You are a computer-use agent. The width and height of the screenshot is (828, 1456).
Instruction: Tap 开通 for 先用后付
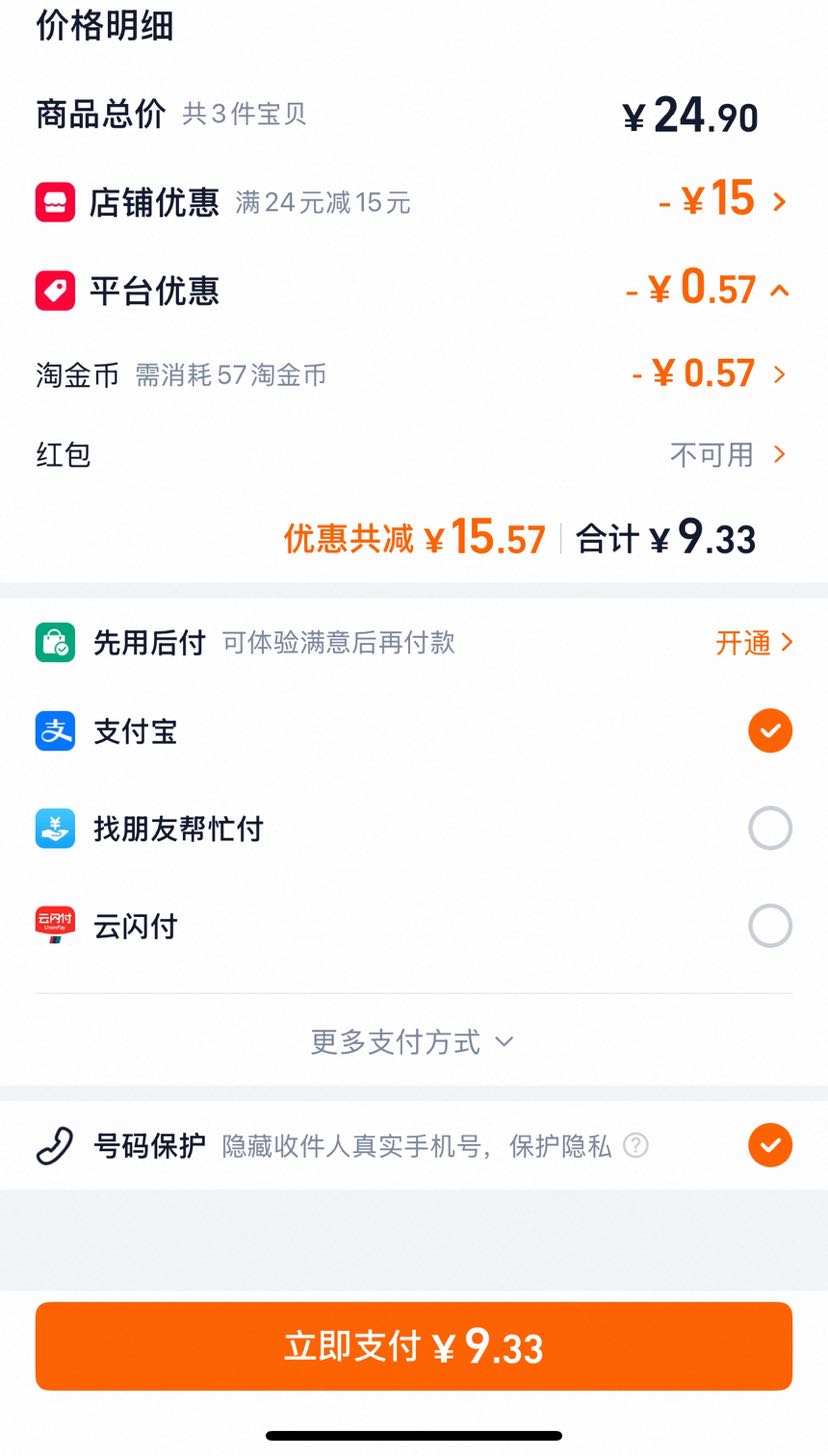click(x=754, y=642)
